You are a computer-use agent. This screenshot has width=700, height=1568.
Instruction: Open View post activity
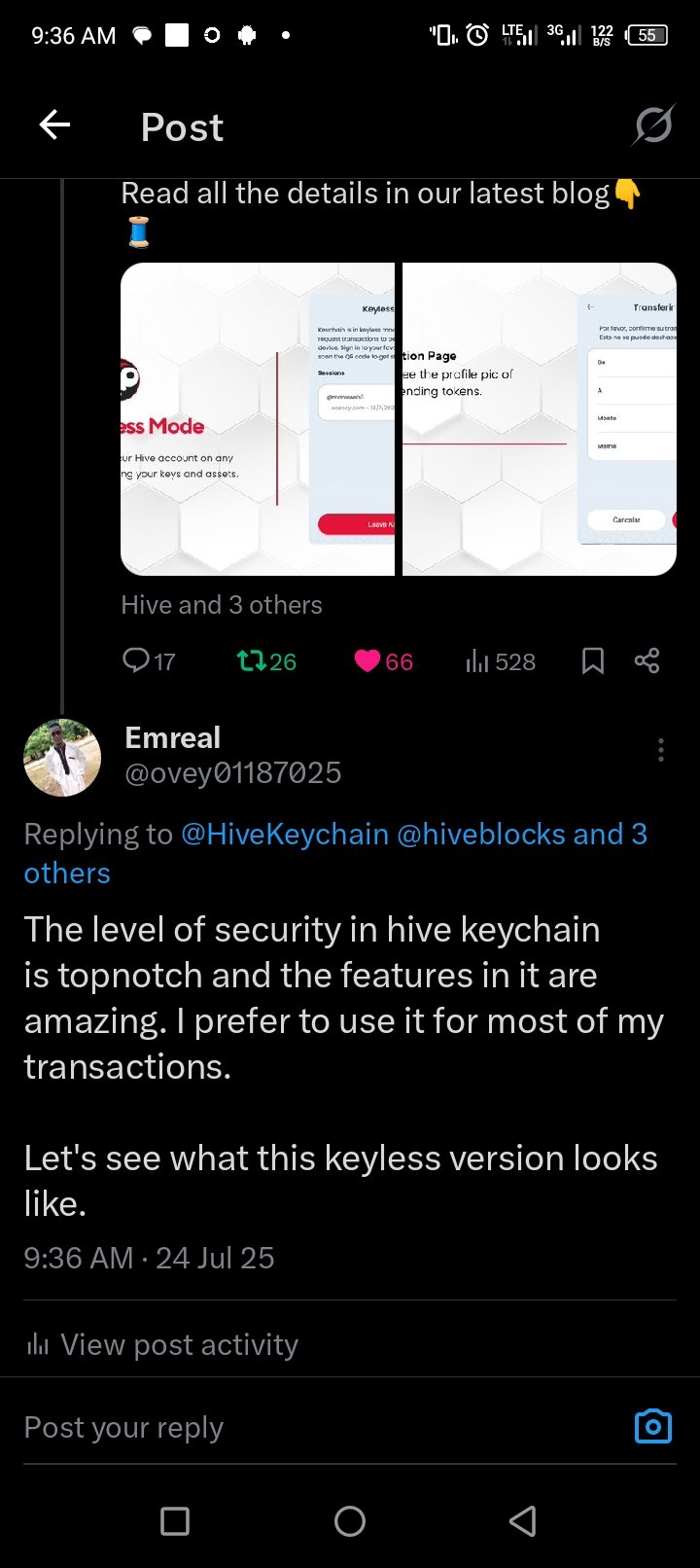pos(161,1344)
